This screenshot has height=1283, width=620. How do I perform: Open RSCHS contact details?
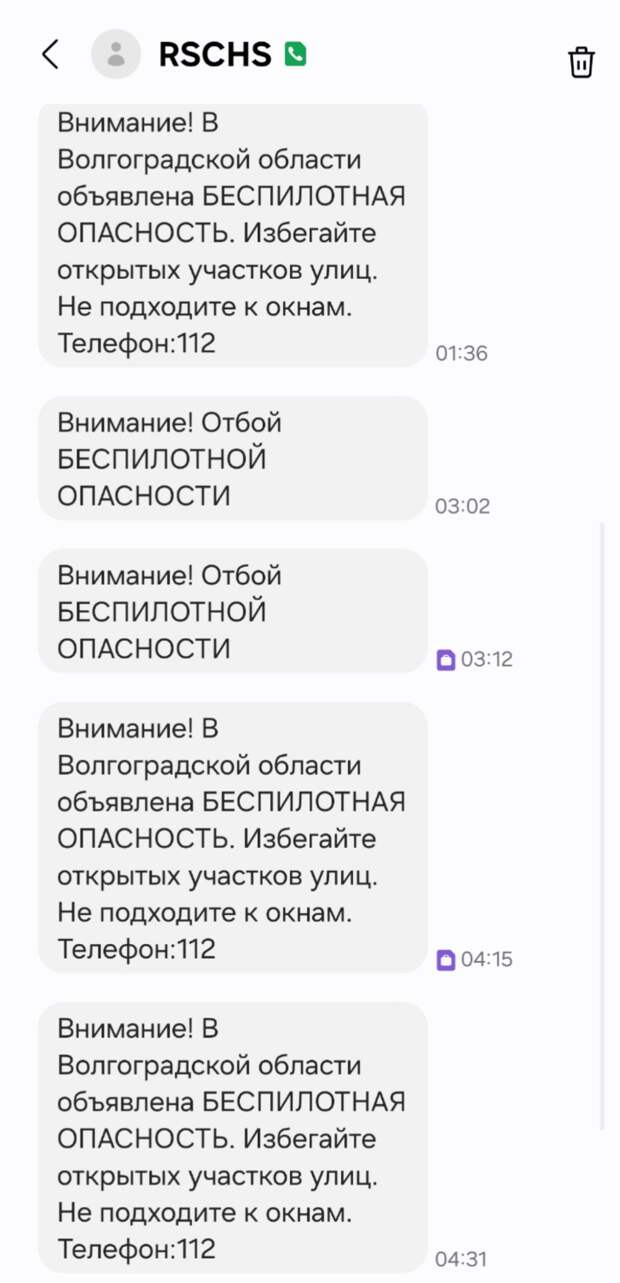pyautogui.click(x=214, y=55)
